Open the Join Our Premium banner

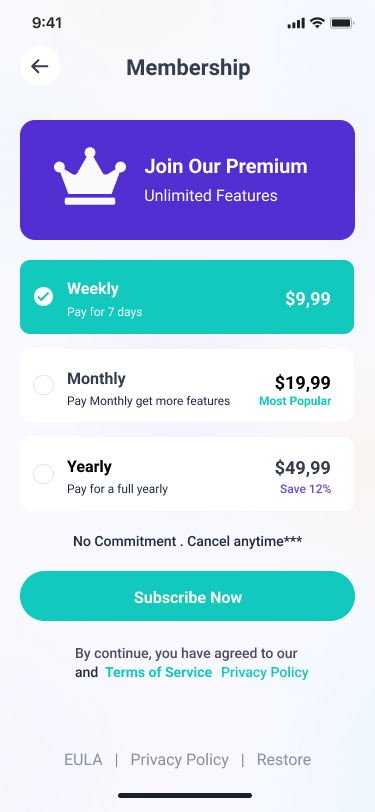click(x=188, y=180)
